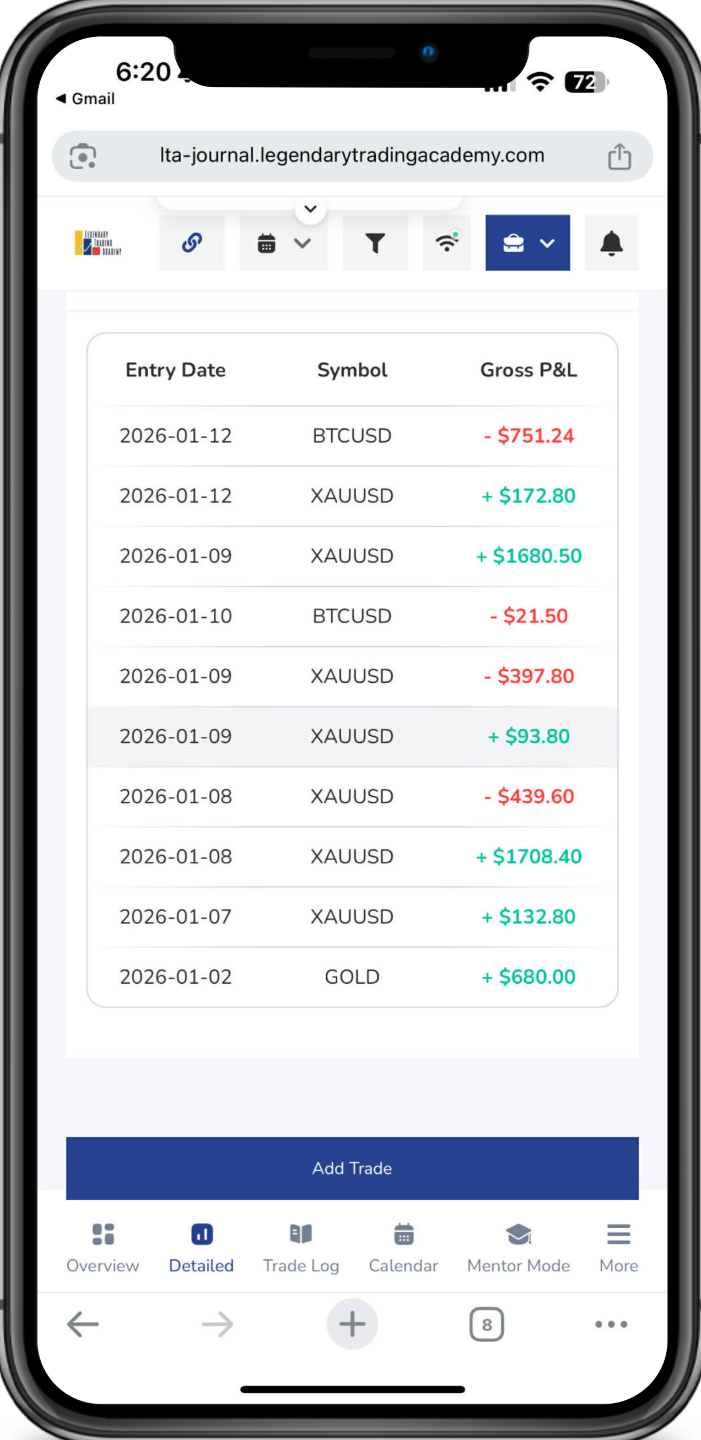Screen dimensions: 701x1440
Task: Open the trade filter options
Action: tap(375, 243)
